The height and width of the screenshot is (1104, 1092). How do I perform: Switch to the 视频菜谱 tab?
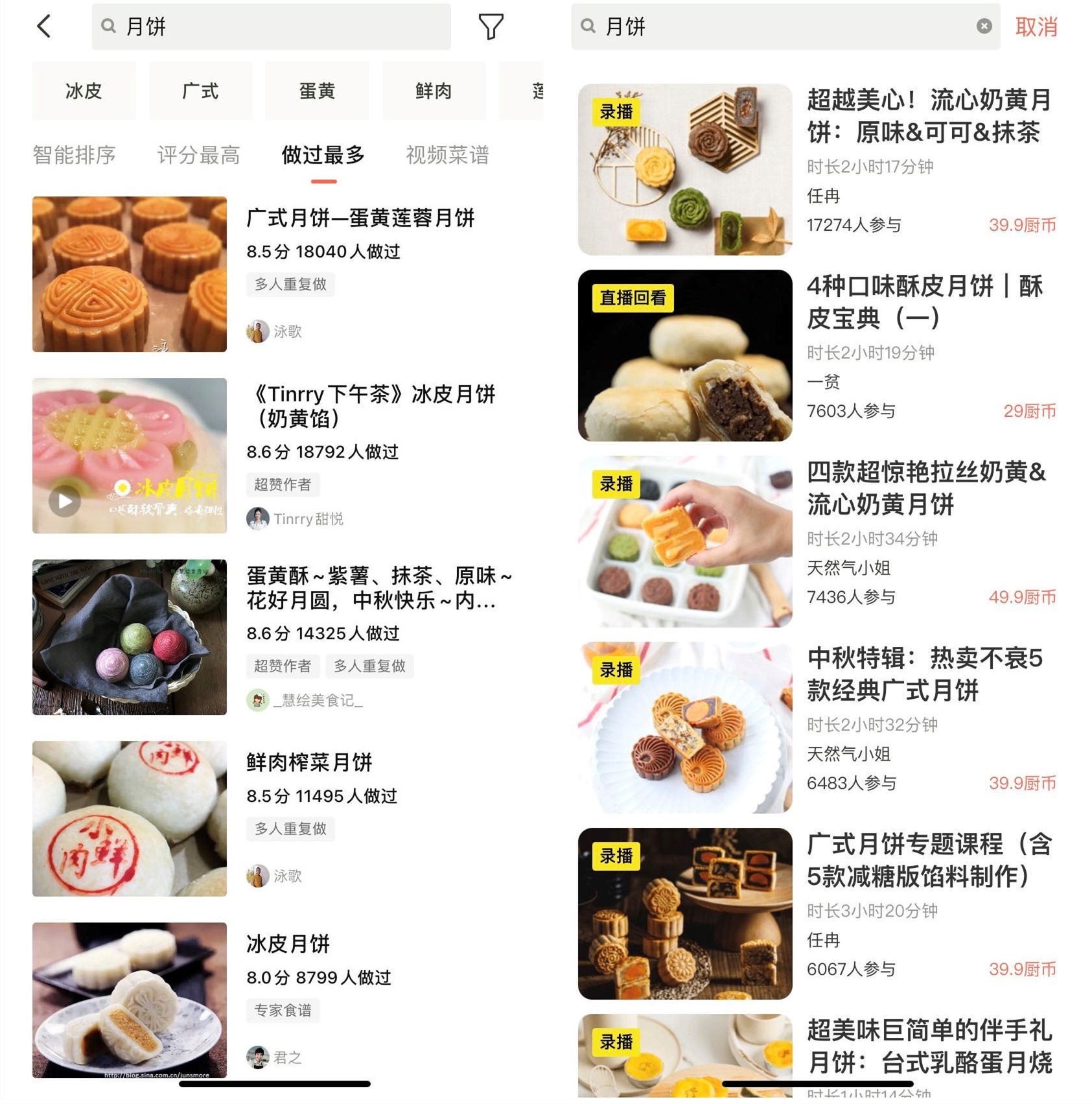(x=447, y=155)
